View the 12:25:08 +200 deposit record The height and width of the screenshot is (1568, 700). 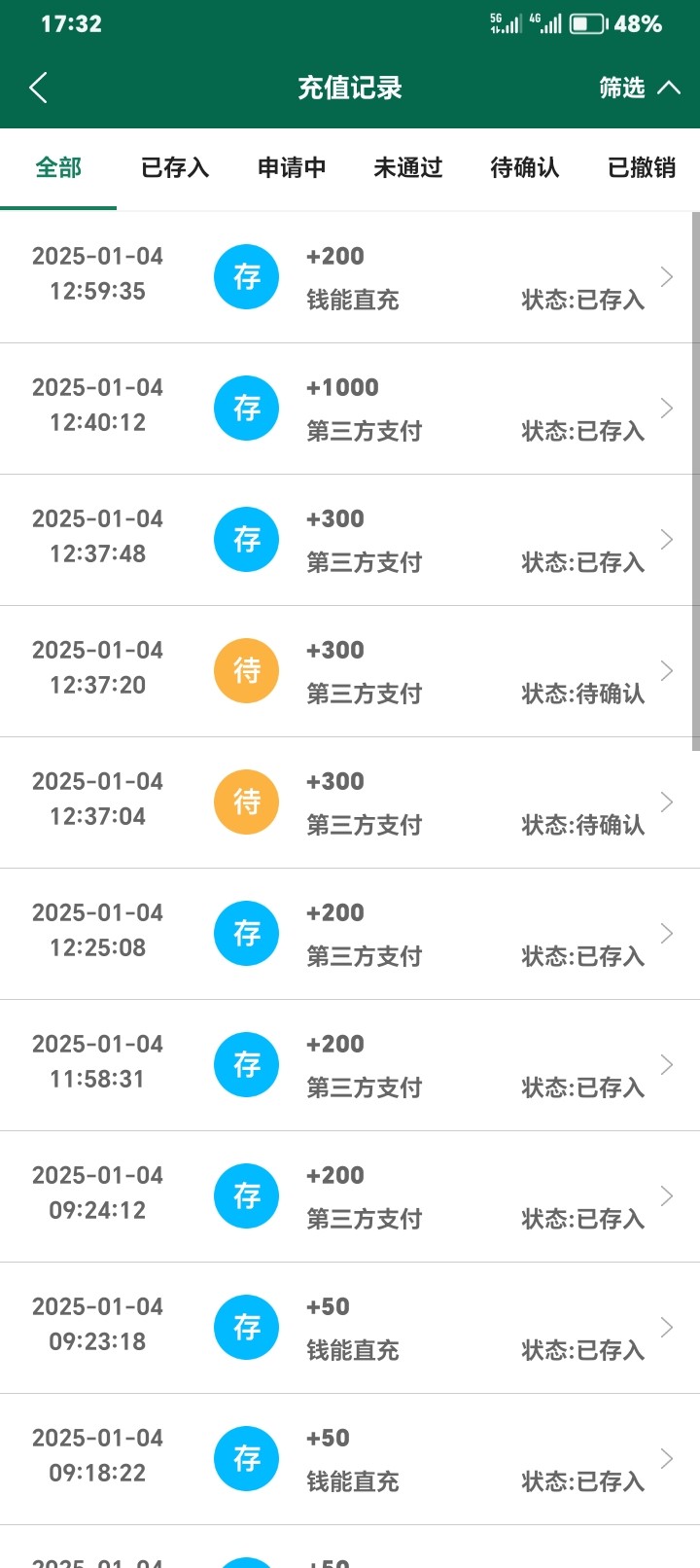pyautogui.click(x=350, y=934)
